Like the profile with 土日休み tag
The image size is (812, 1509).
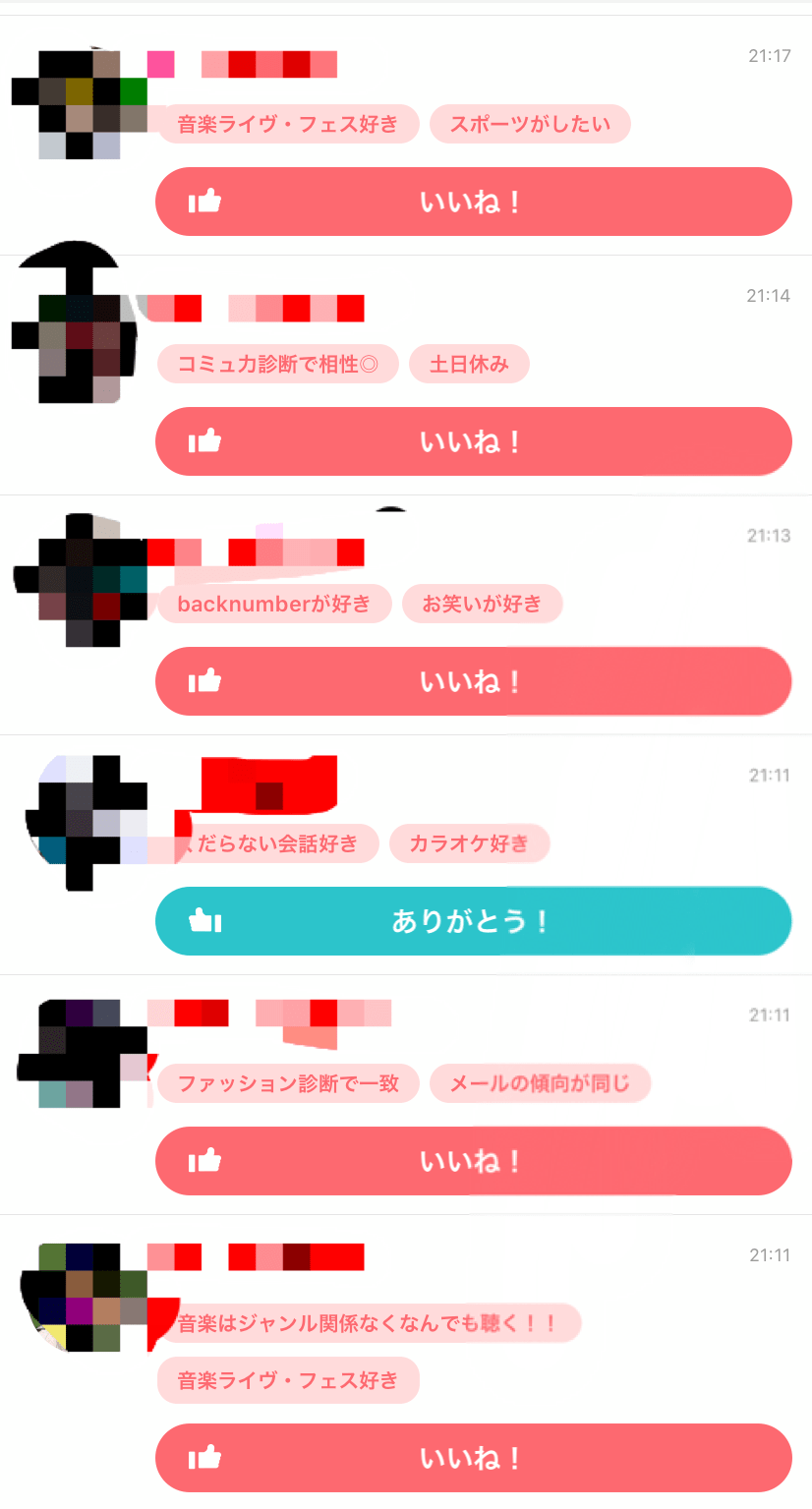coord(473,441)
